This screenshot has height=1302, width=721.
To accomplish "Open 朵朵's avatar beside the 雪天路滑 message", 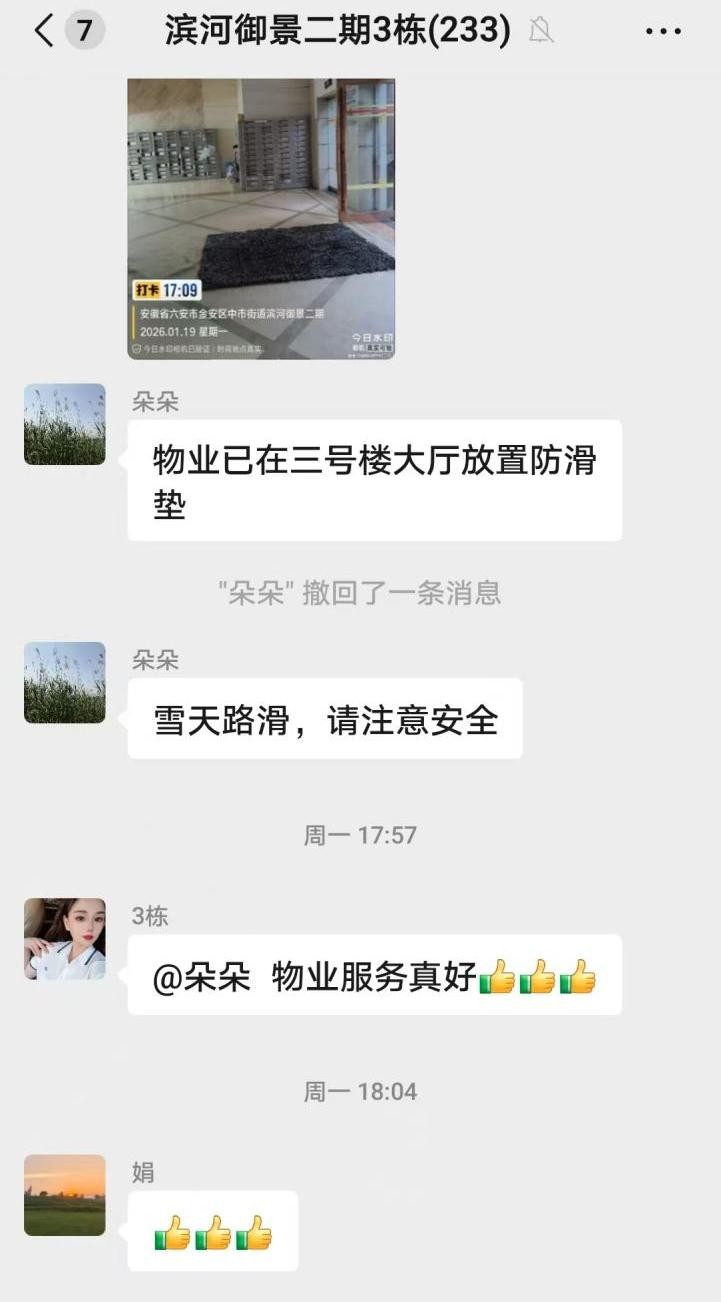I will coord(65,682).
